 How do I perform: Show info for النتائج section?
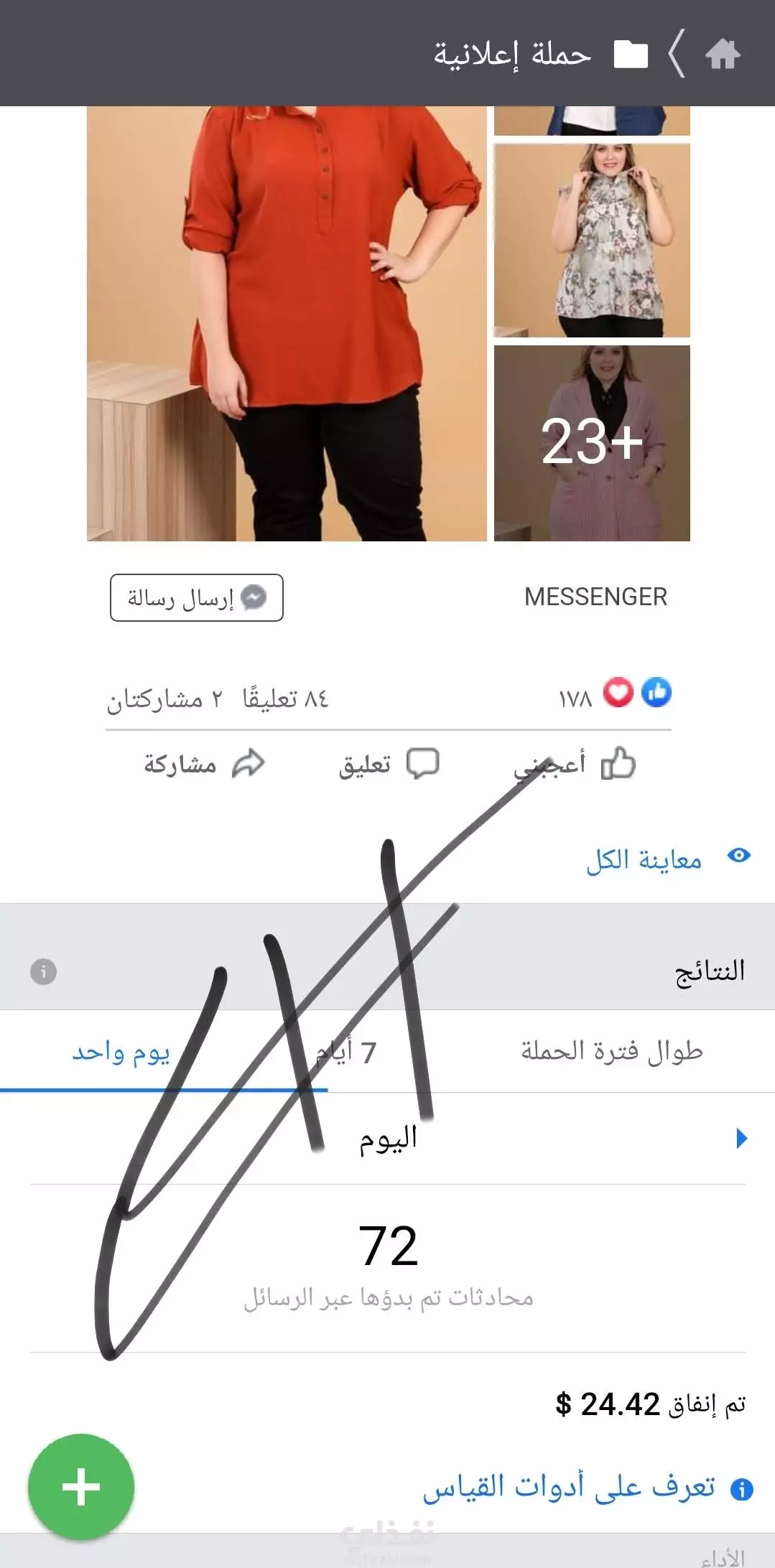(43, 971)
